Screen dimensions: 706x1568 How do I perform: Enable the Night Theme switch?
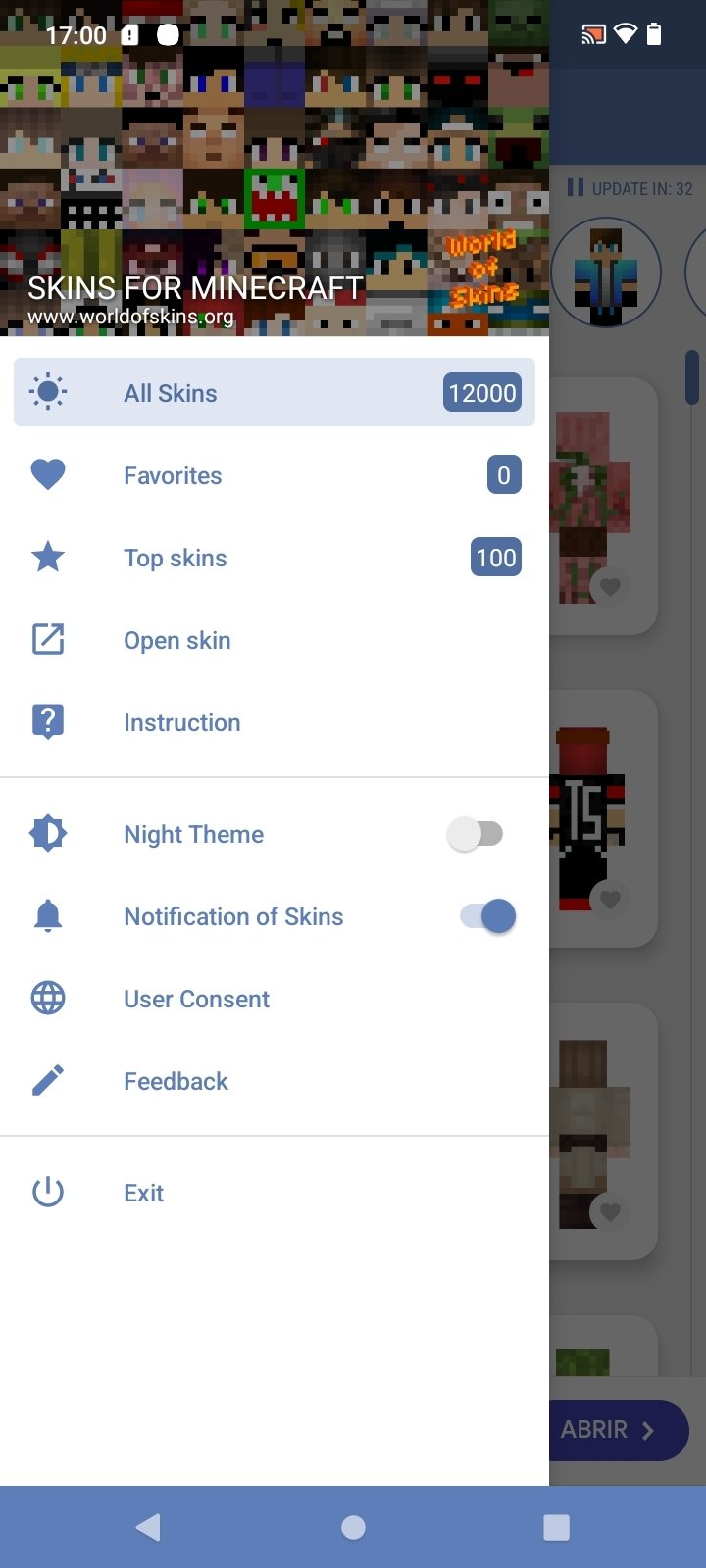[476, 834]
